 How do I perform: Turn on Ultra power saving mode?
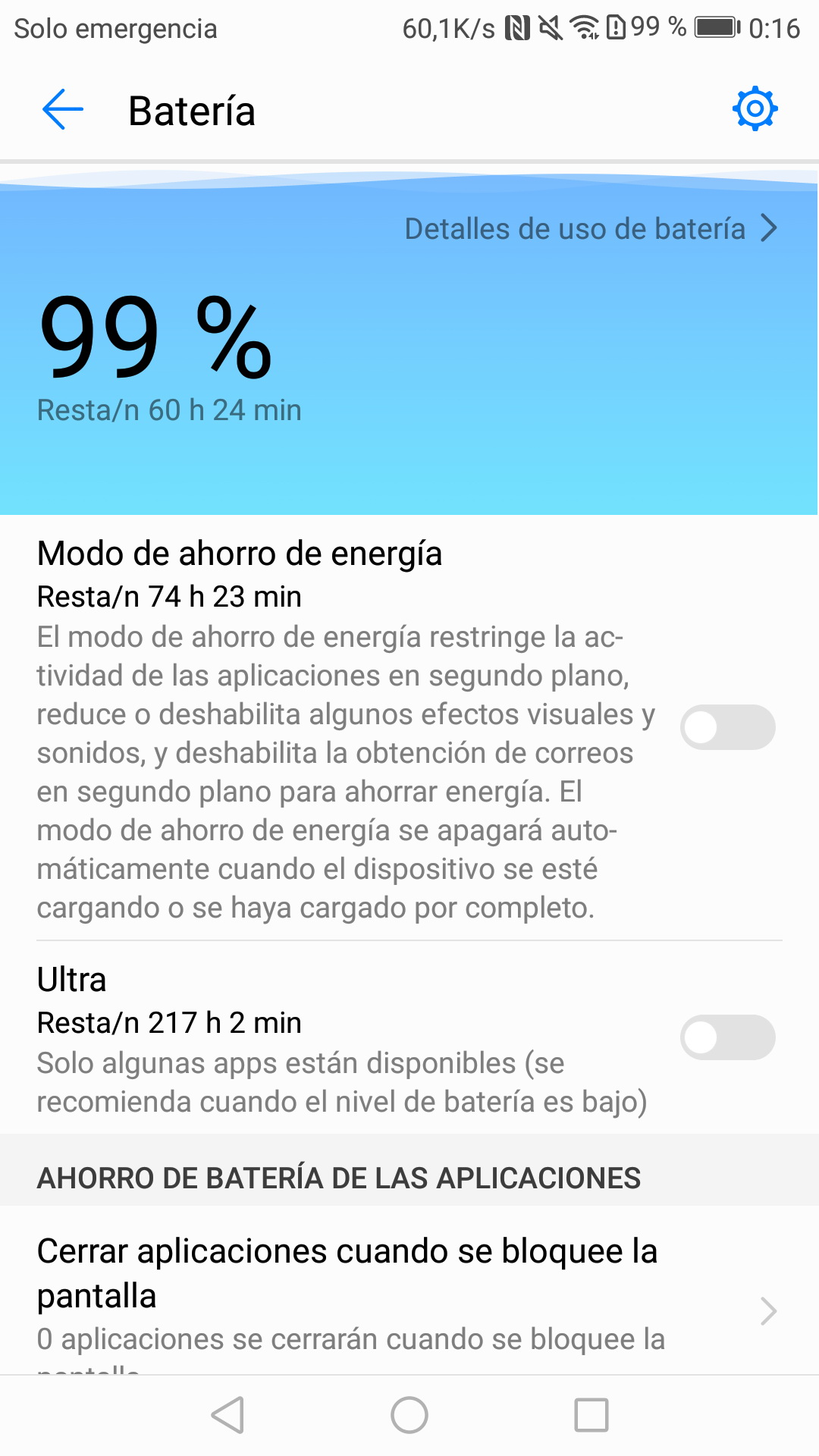[x=727, y=1037]
